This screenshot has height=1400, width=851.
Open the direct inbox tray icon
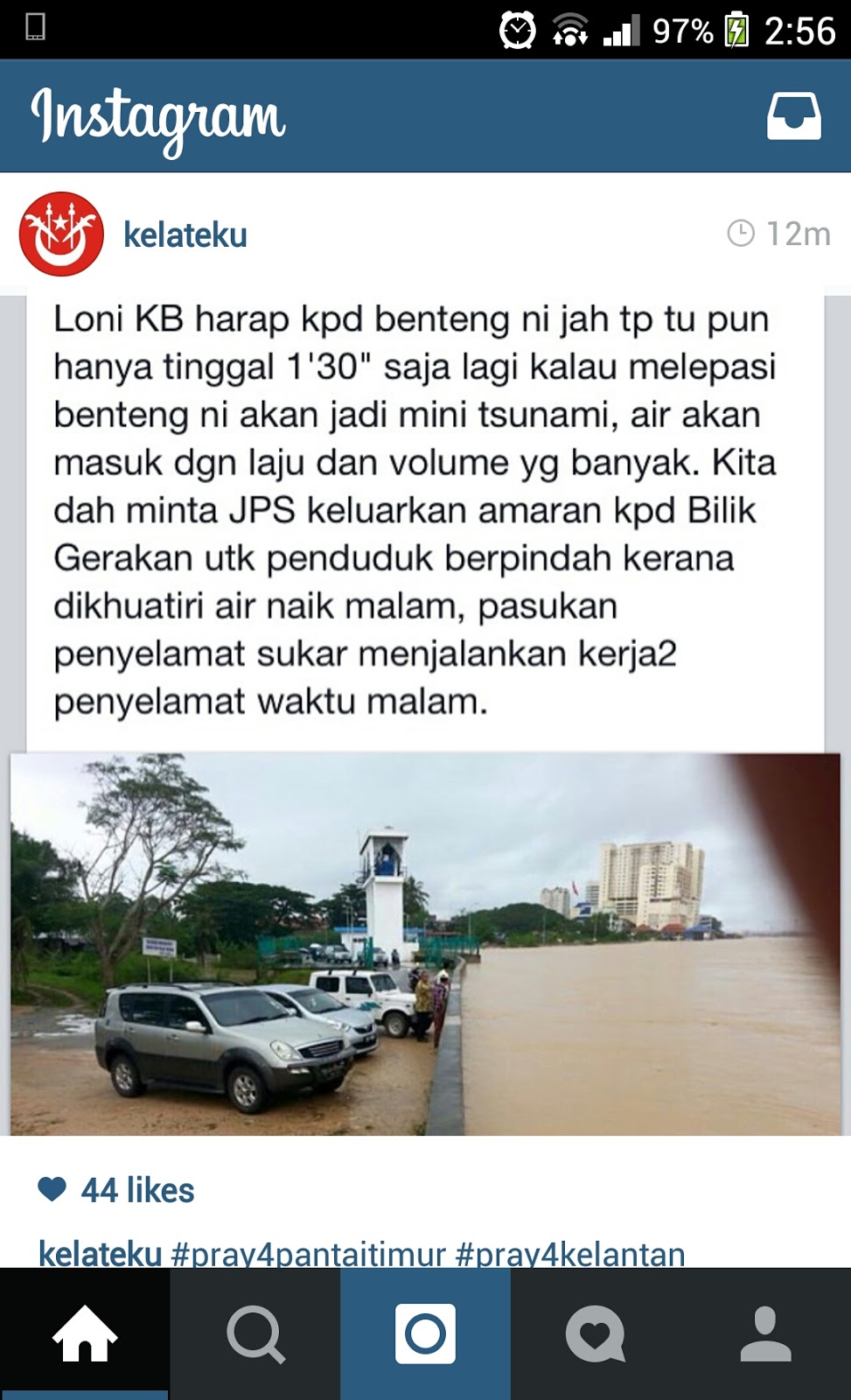click(x=793, y=116)
